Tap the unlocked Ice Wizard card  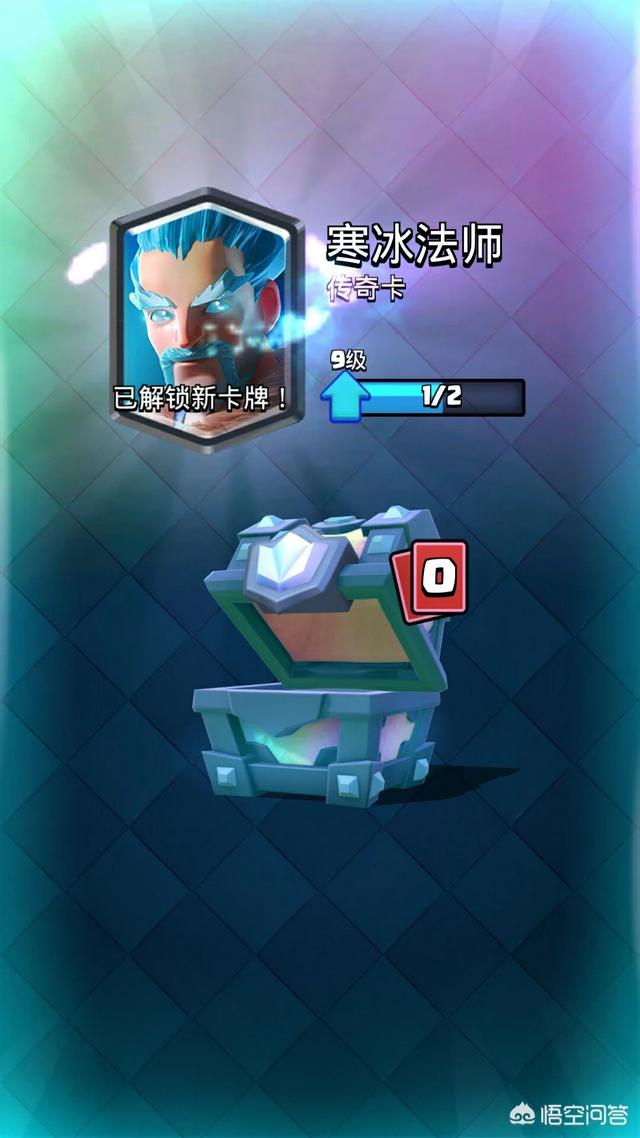[x=204, y=320]
